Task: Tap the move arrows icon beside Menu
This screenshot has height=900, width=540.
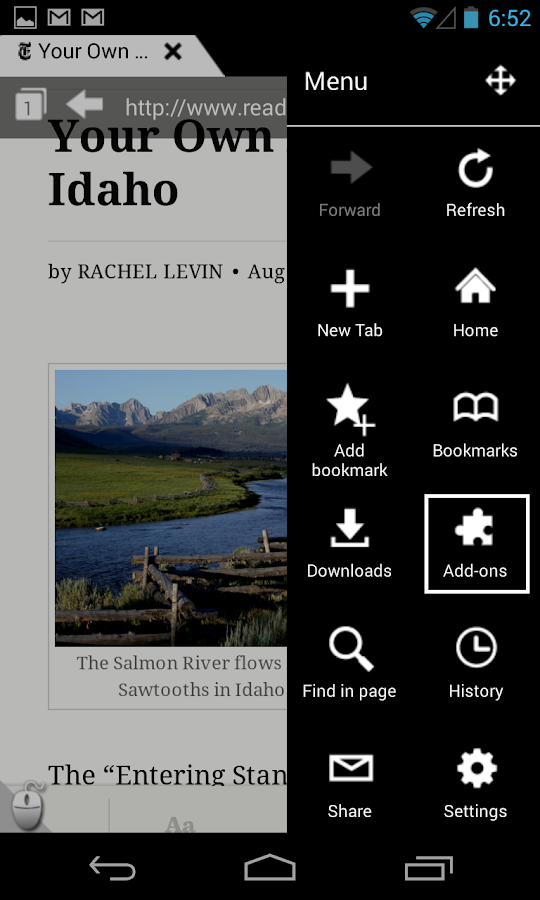Action: point(500,81)
